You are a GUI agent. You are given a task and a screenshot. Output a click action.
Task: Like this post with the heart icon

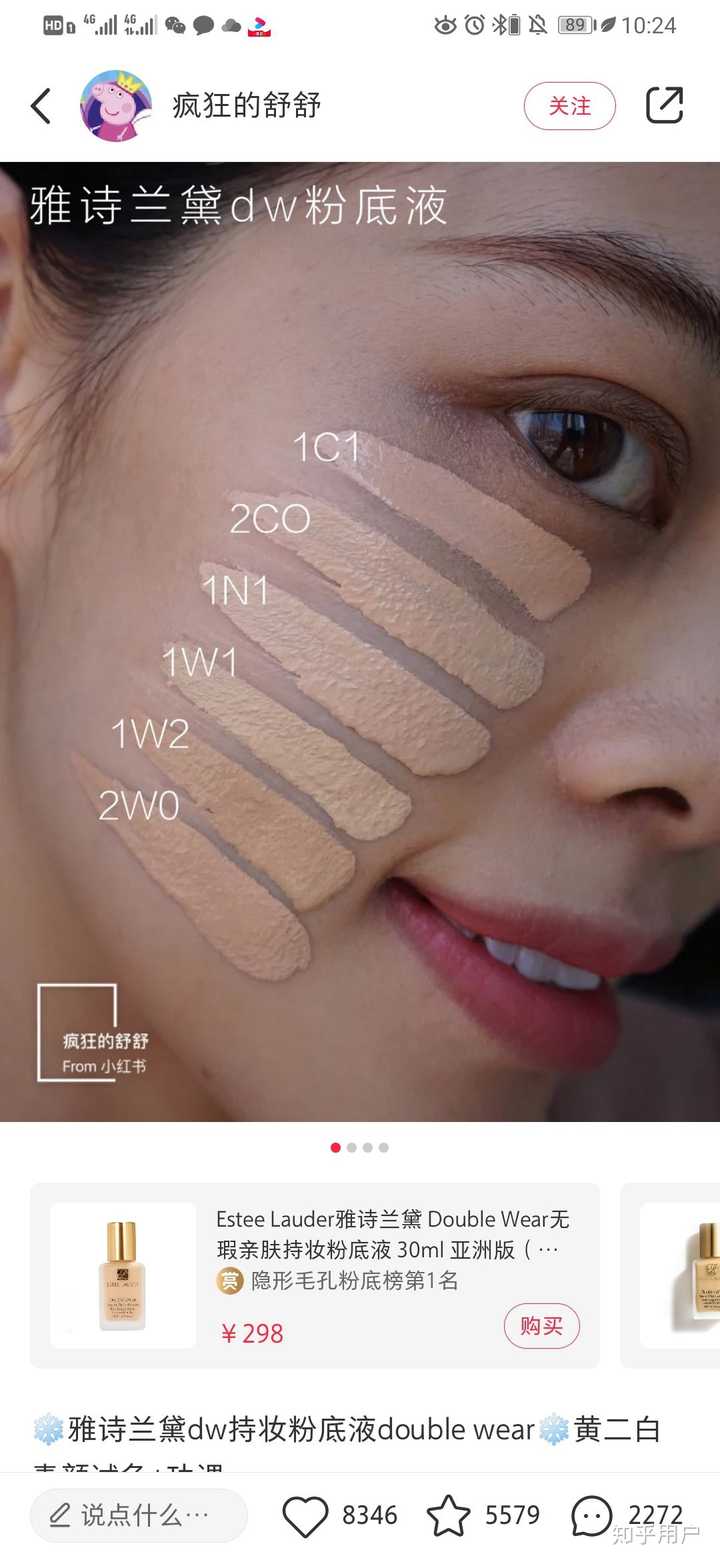coord(305,1516)
